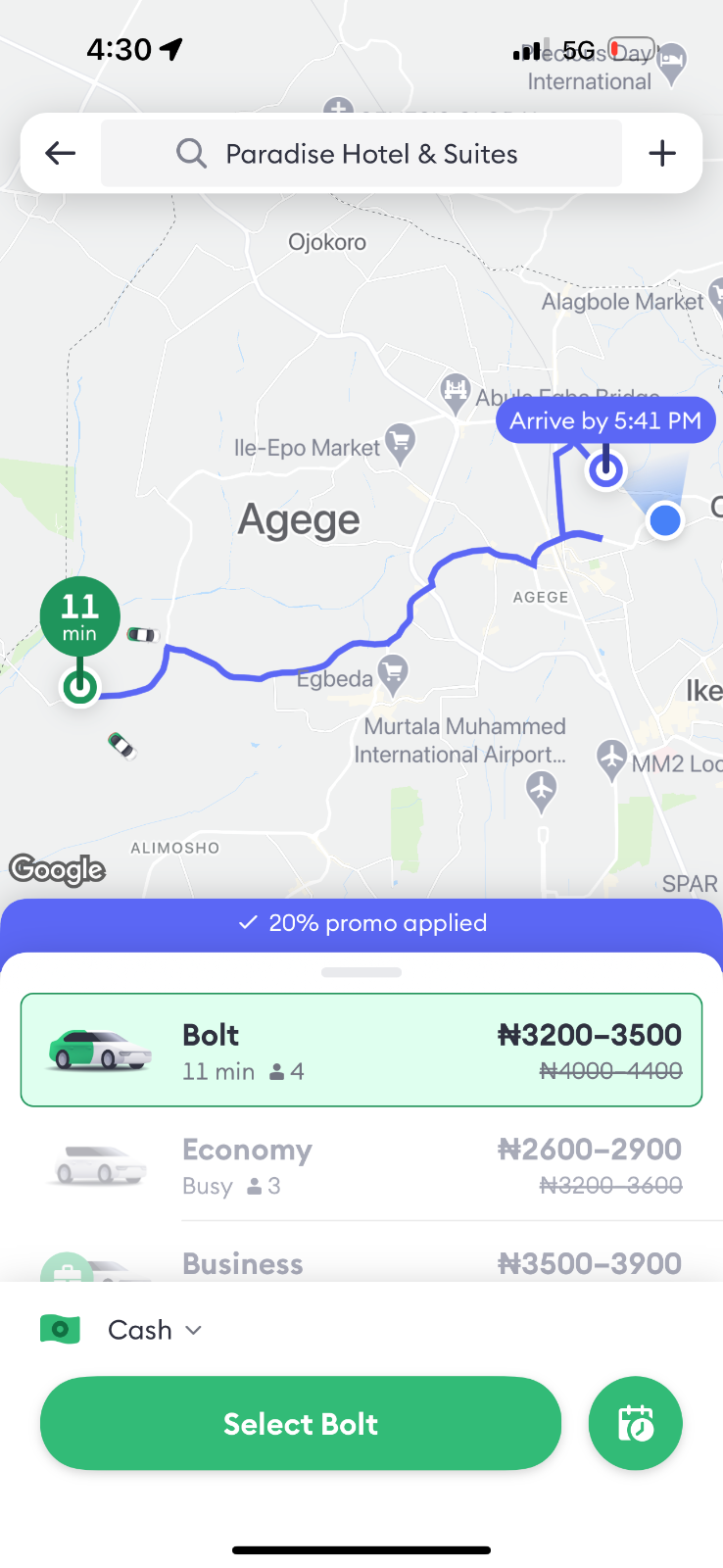Confirm ride with Select Bolt button
This screenshot has width=723, height=1568.
click(301, 1423)
